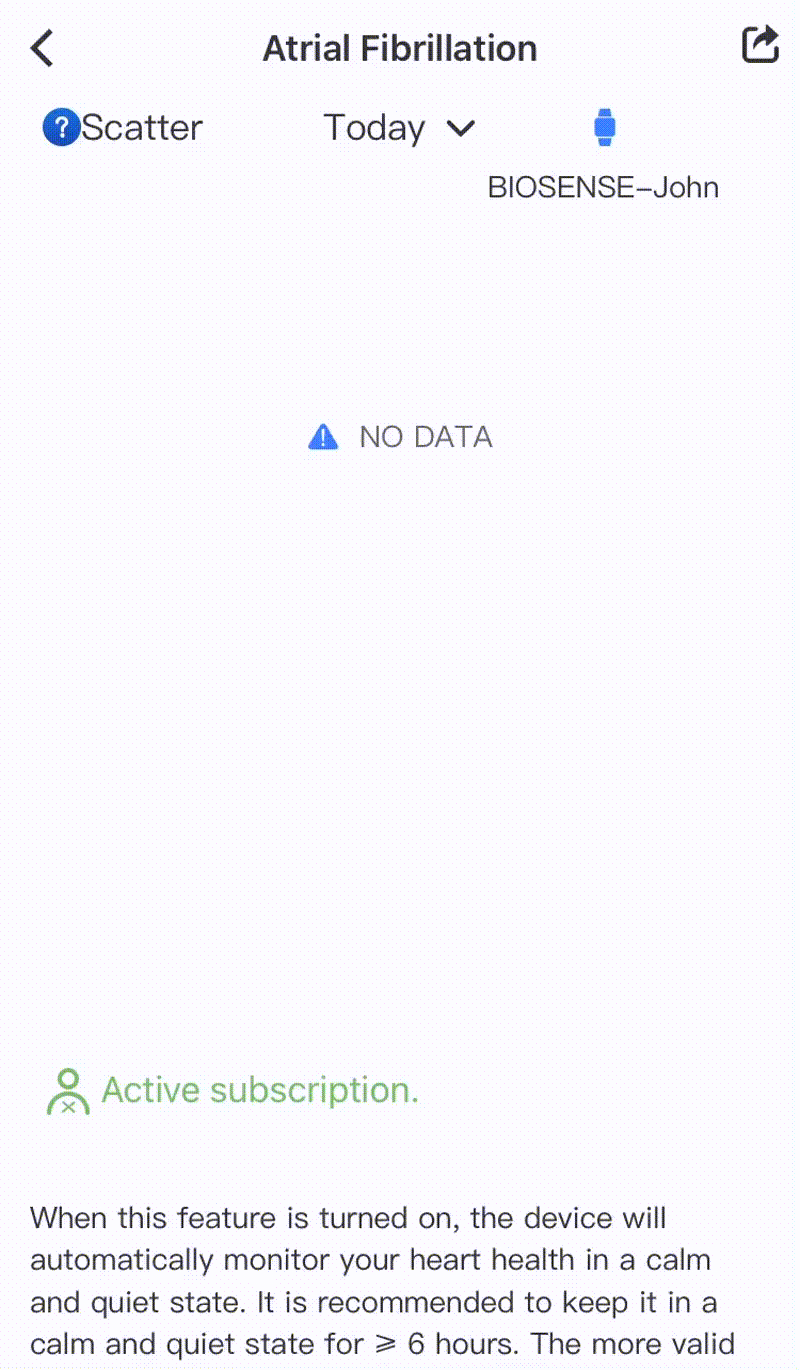Open the Scatter help question mark
This screenshot has height=1370, width=800.
[x=61, y=128]
